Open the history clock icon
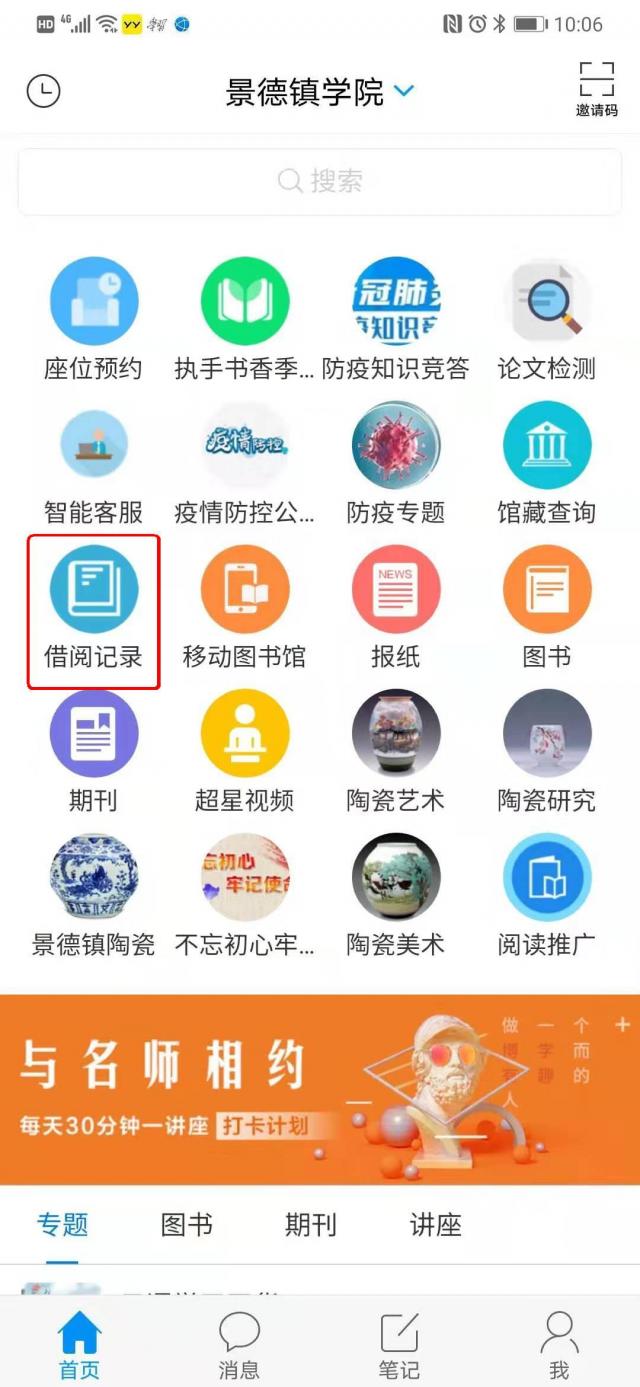 point(43,92)
